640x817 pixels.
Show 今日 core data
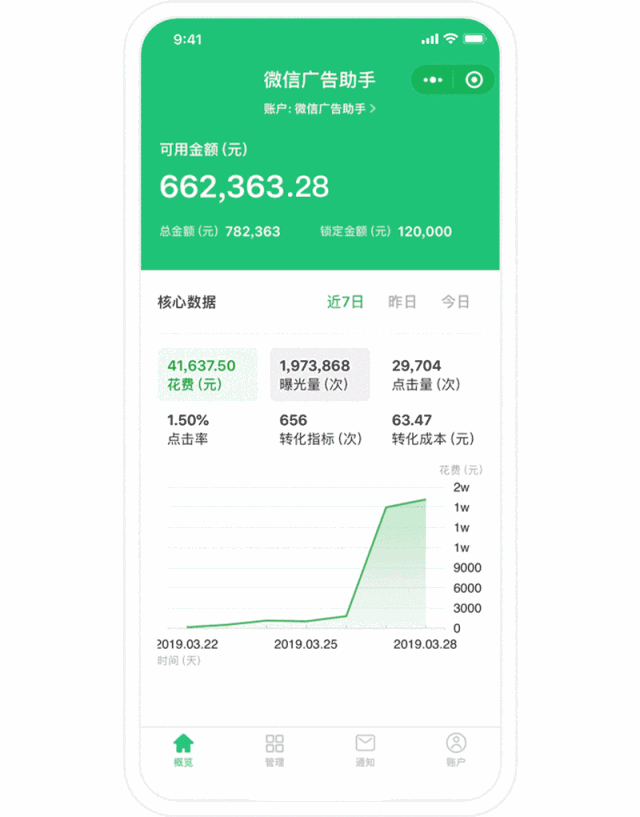coord(455,302)
